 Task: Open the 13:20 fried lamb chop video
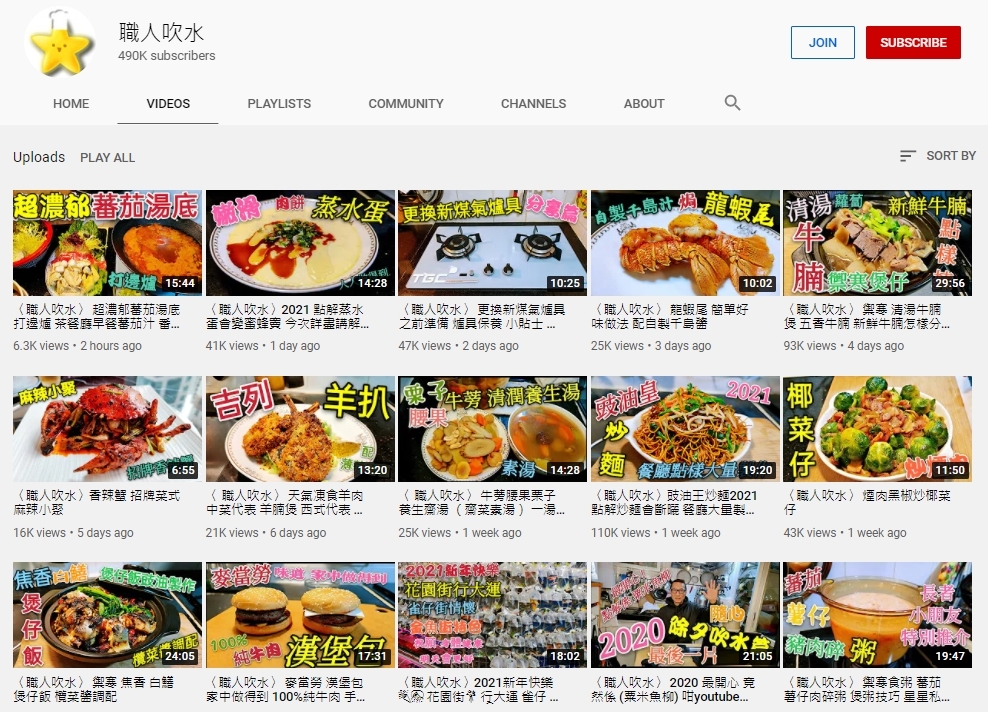[300, 429]
